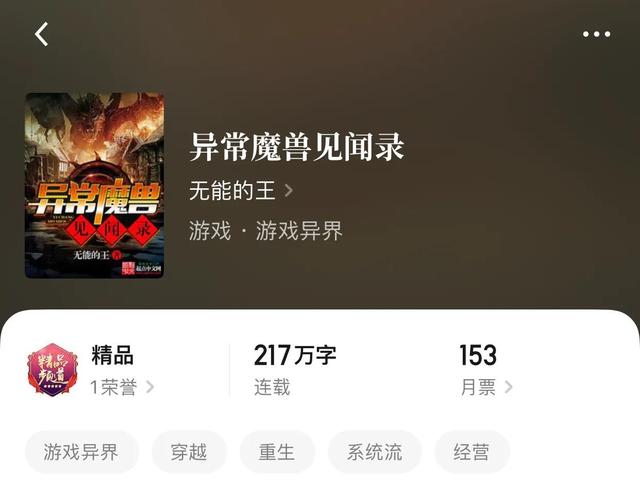Viewport: 640px width, 490px height.
Task: Open author 无能的王's page
Action: click(240, 190)
